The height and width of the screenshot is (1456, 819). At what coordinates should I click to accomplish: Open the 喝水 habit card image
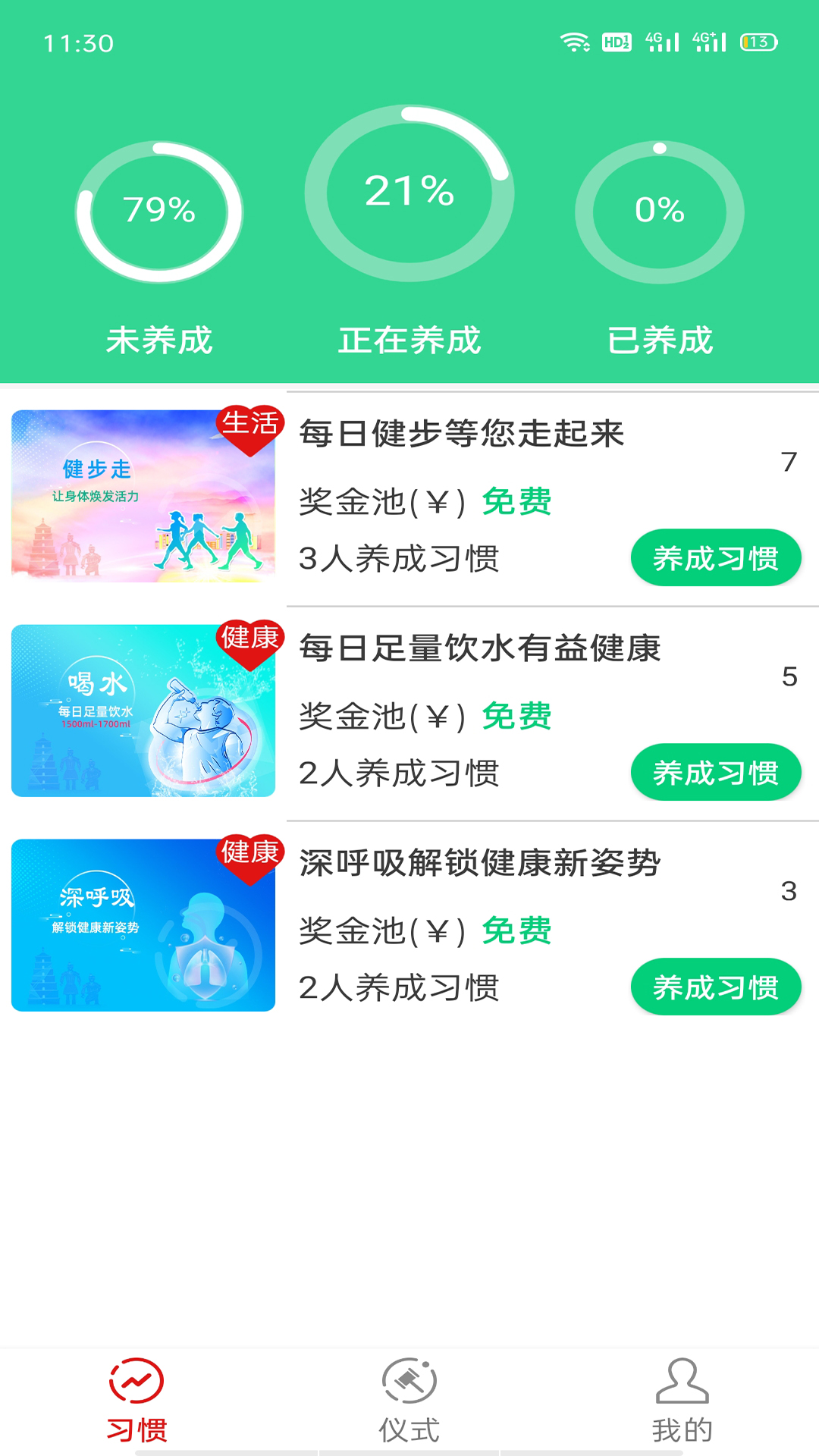(143, 711)
